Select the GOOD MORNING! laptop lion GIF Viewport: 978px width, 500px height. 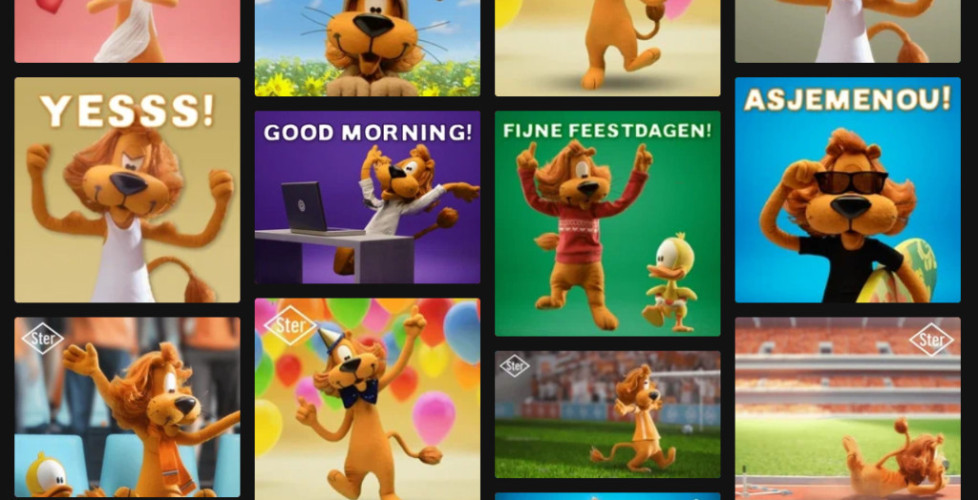tap(367, 197)
